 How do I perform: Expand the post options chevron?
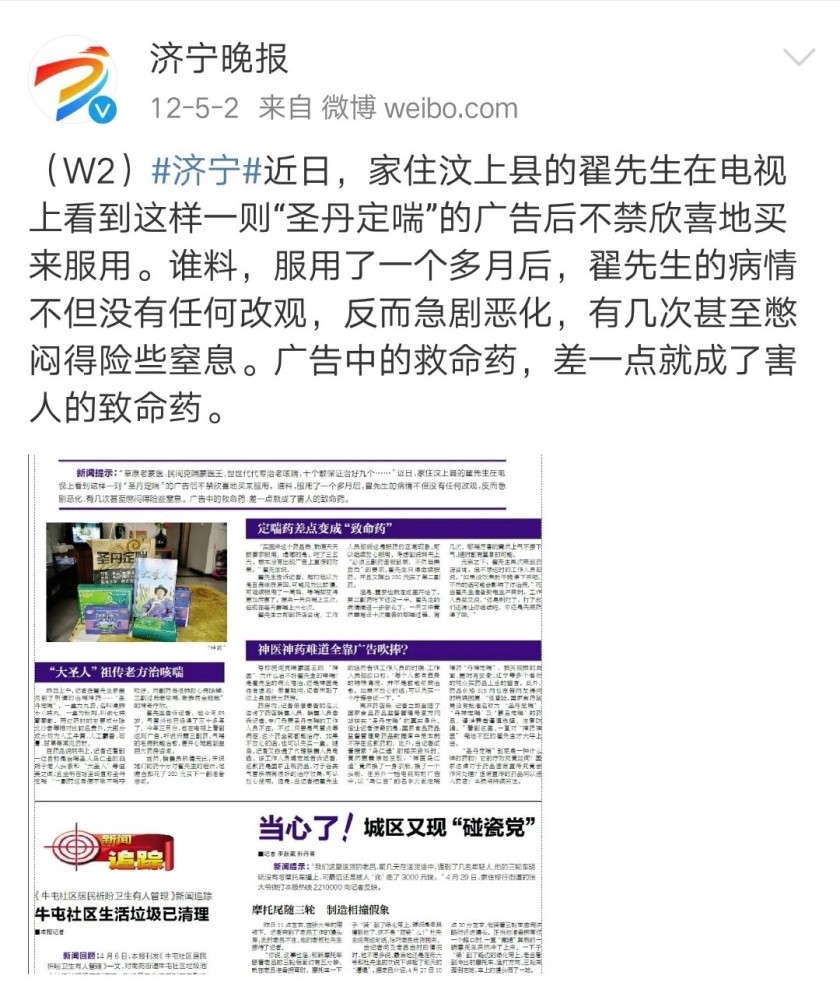(798, 57)
